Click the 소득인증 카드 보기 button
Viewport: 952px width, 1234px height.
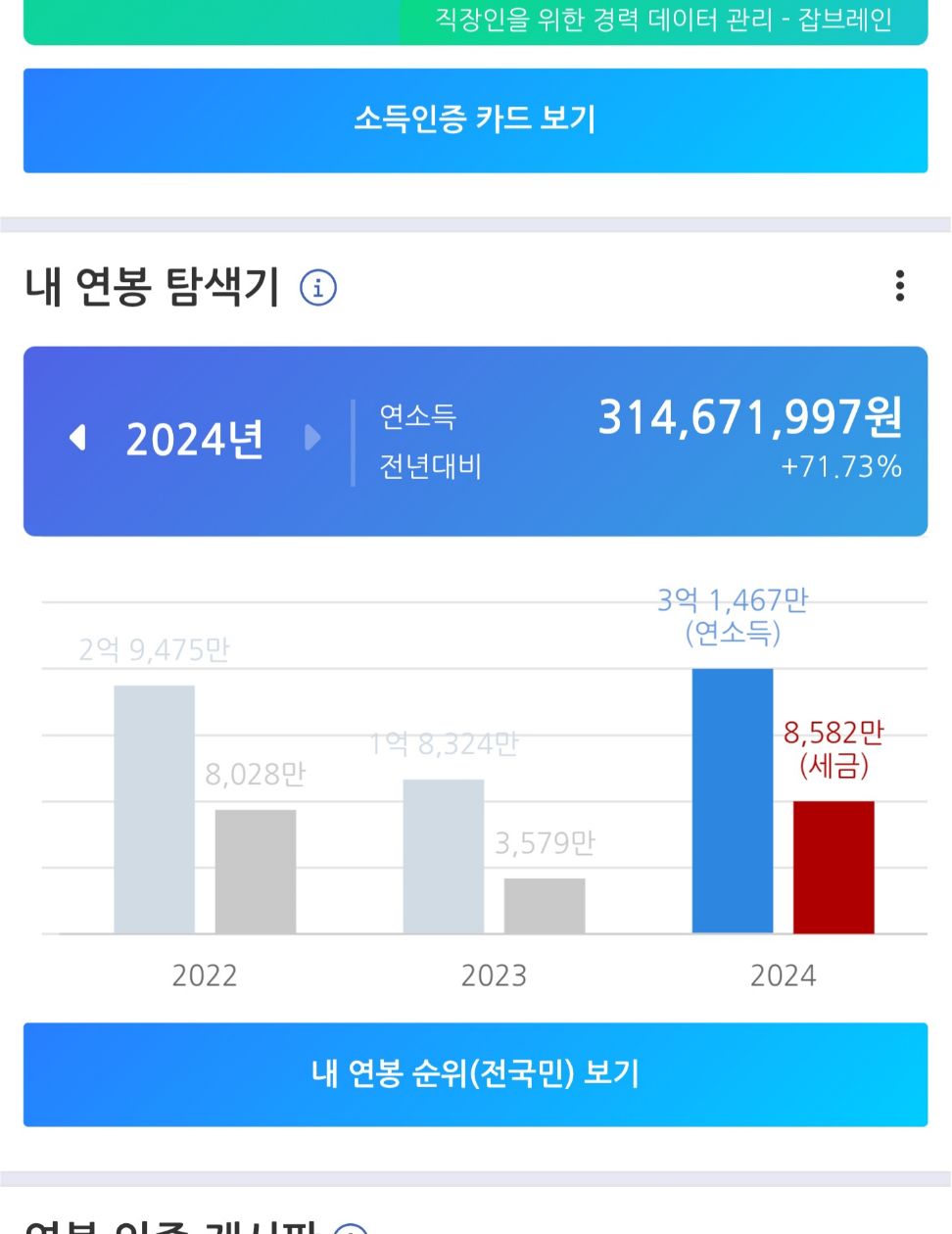point(476,119)
